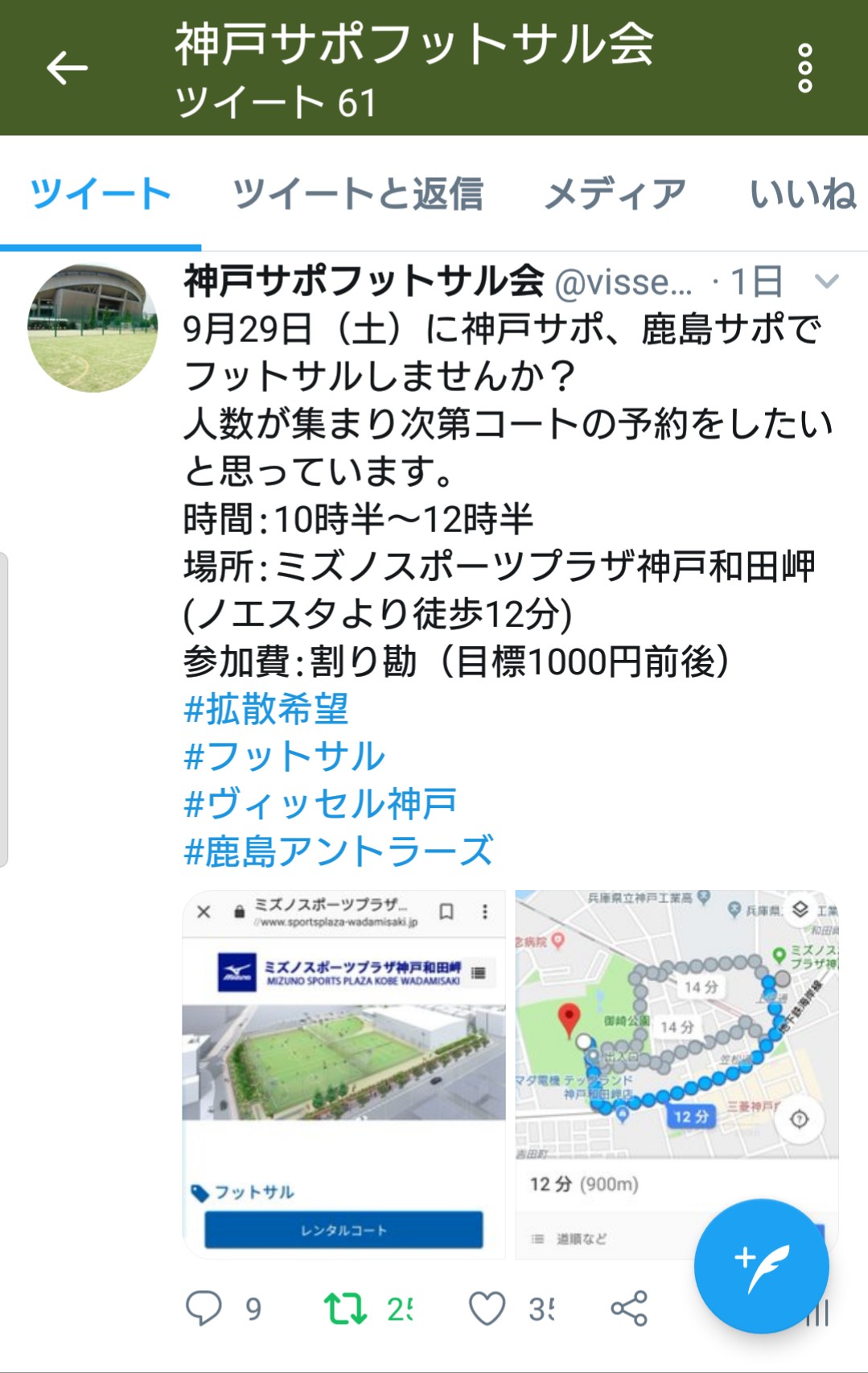Switch to the いいね tab

pos(803,195)
